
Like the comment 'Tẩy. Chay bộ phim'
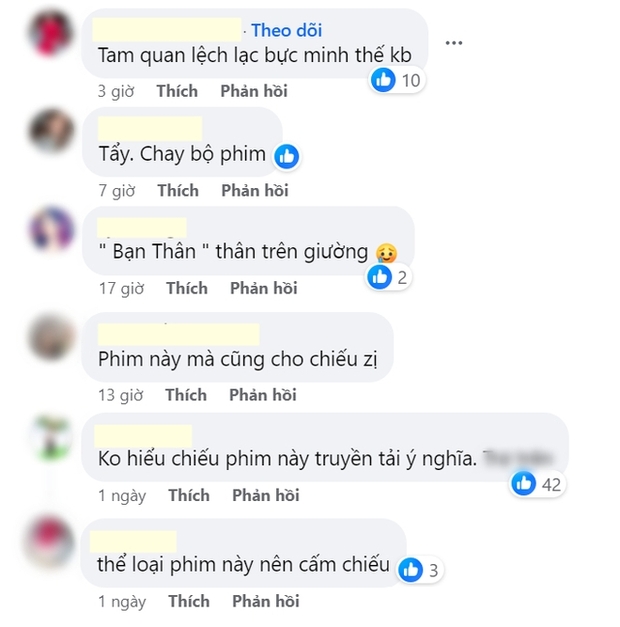pos(178,190)
